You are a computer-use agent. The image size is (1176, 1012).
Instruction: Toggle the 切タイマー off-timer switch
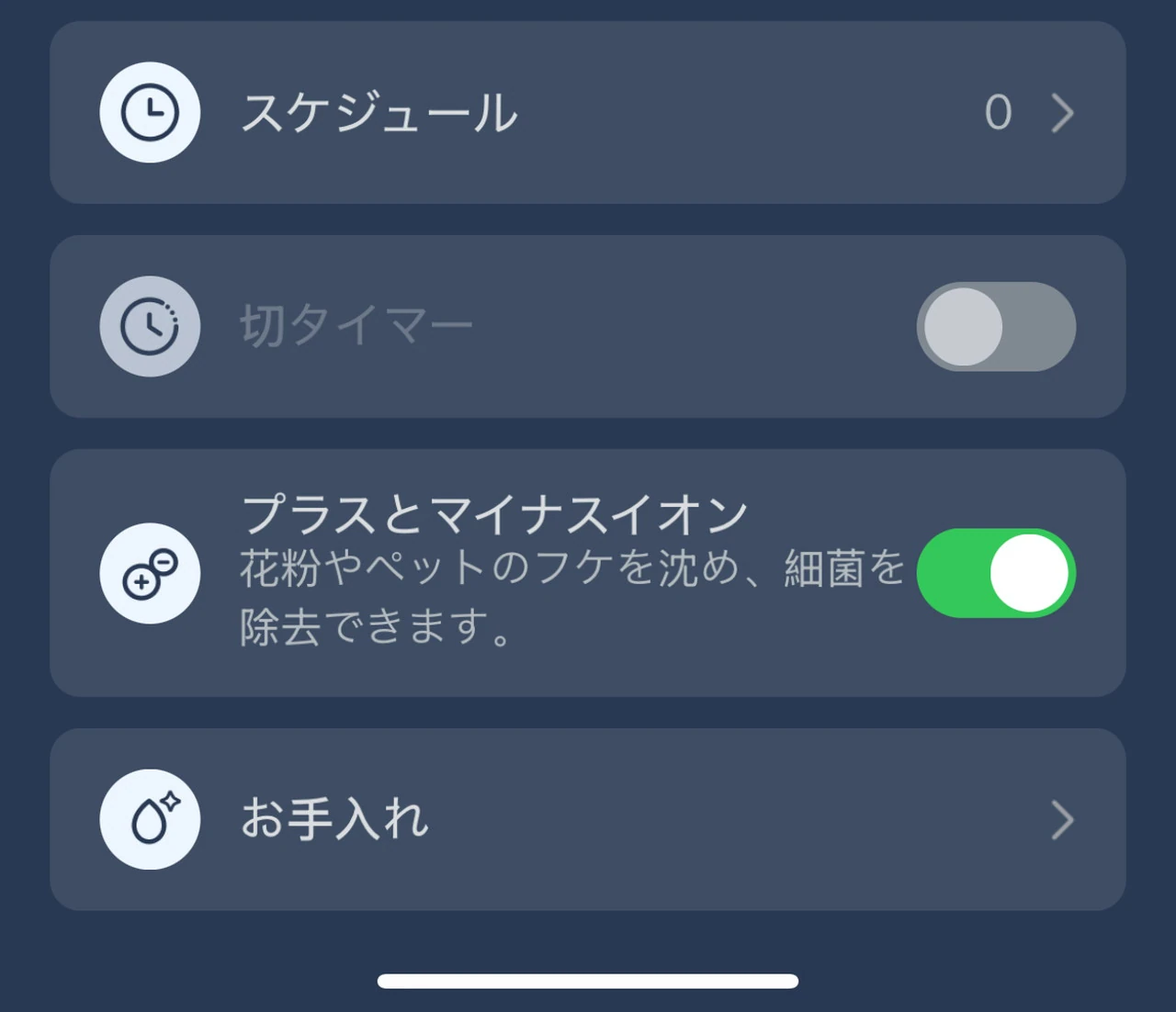coord(996,327)
